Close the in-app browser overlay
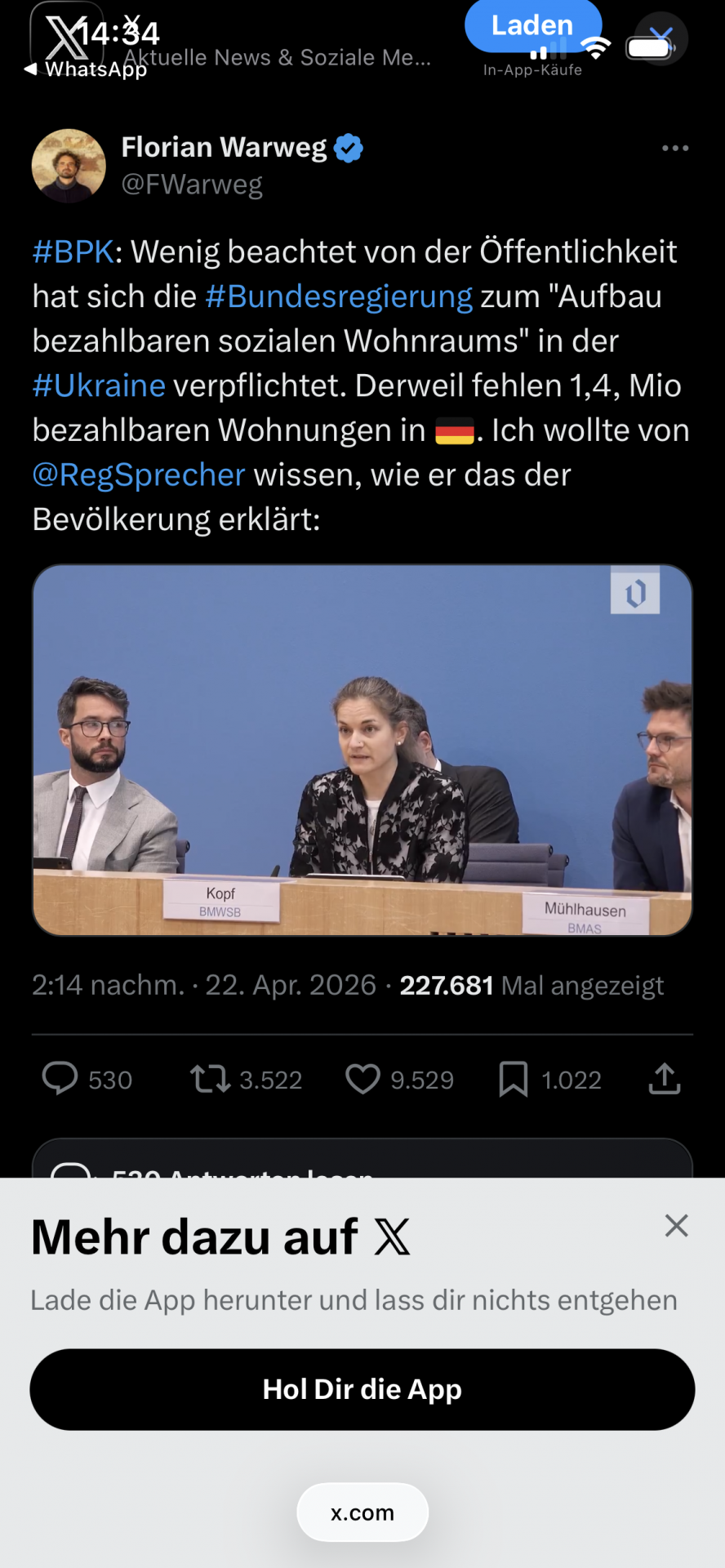 point(661,38)
